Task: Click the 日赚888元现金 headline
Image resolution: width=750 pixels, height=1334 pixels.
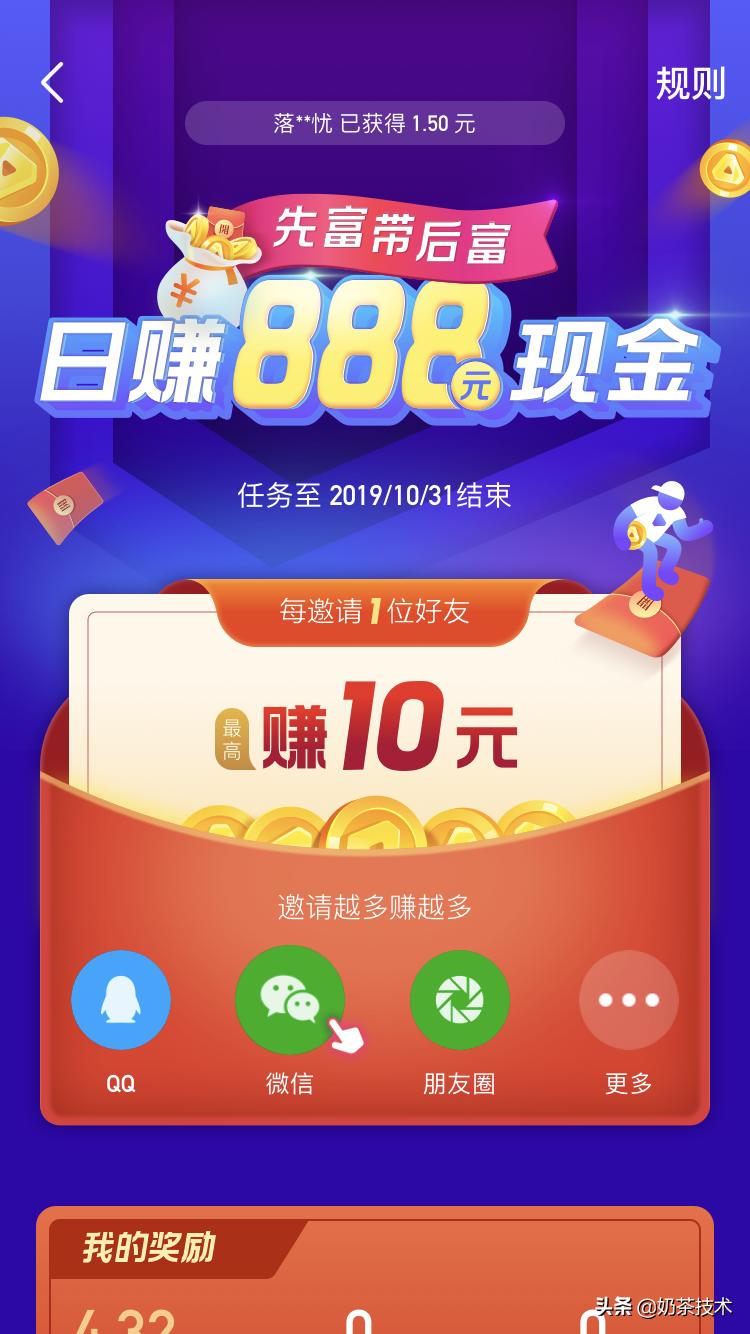Action: tap(375, 360)
